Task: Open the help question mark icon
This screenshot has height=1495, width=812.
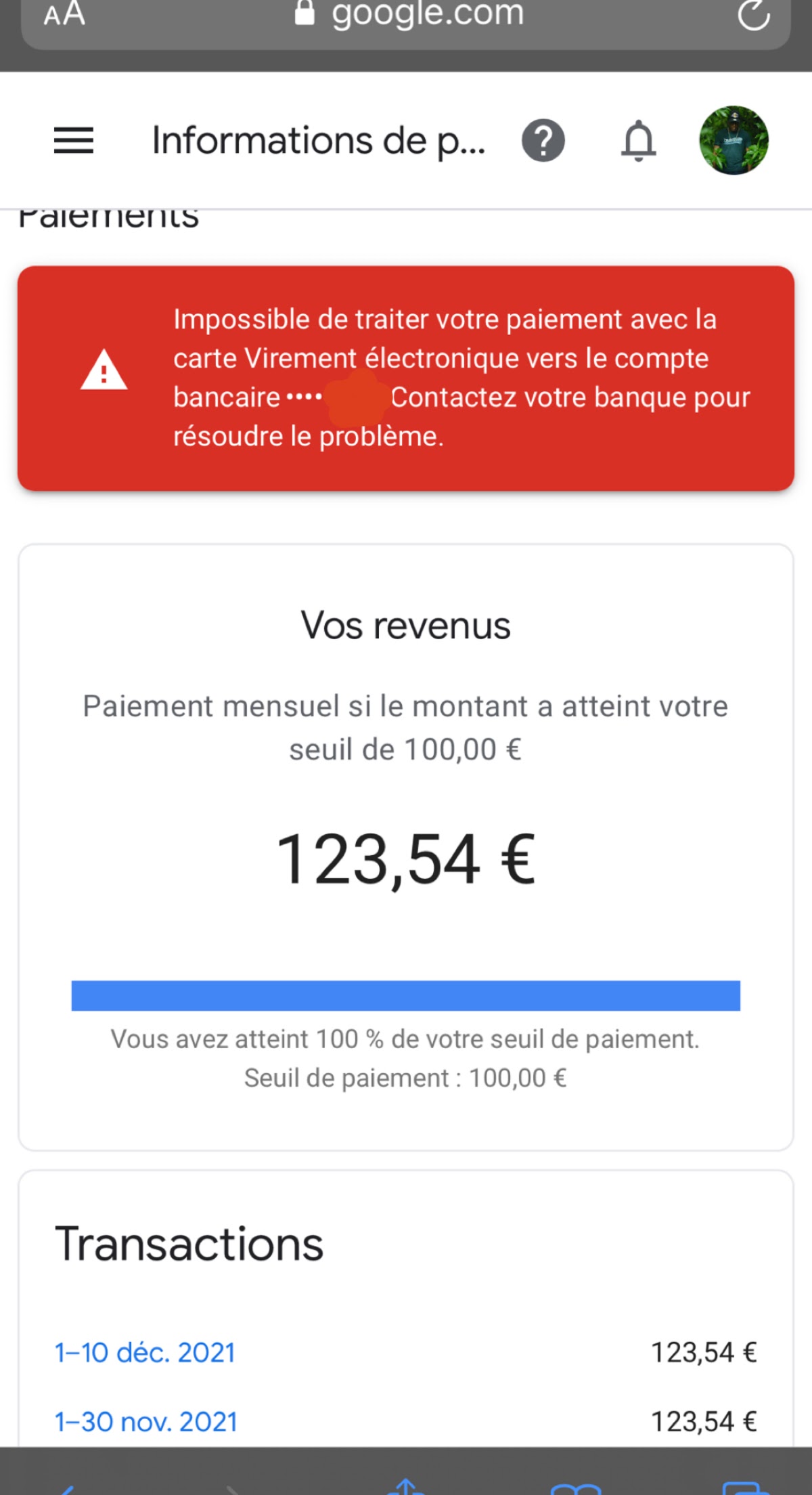Action: coord(543,141)
